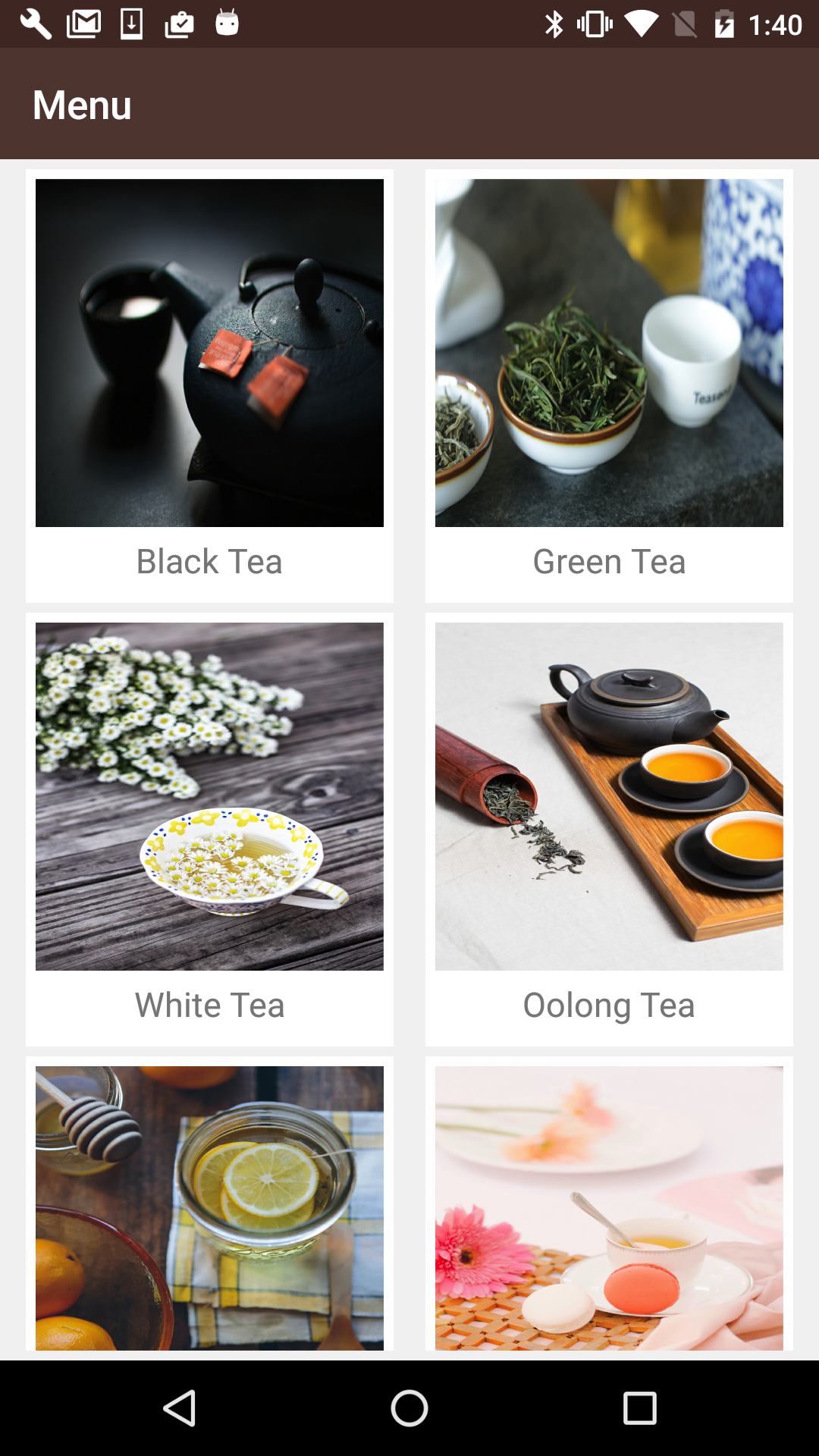The width and height of the screenshot is (819, 1456).
Task: Open the Black Tea card
Action: (x=209, y=385)
